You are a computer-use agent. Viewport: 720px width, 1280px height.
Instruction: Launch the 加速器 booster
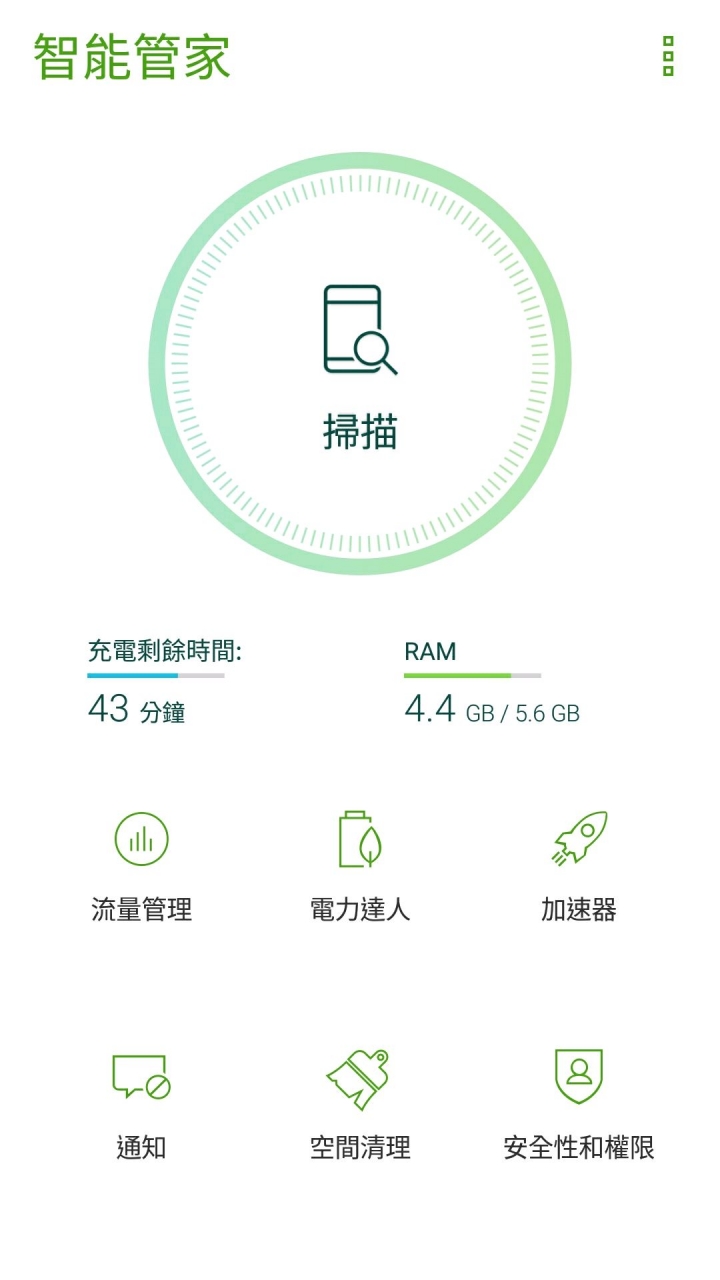point(579,866)
